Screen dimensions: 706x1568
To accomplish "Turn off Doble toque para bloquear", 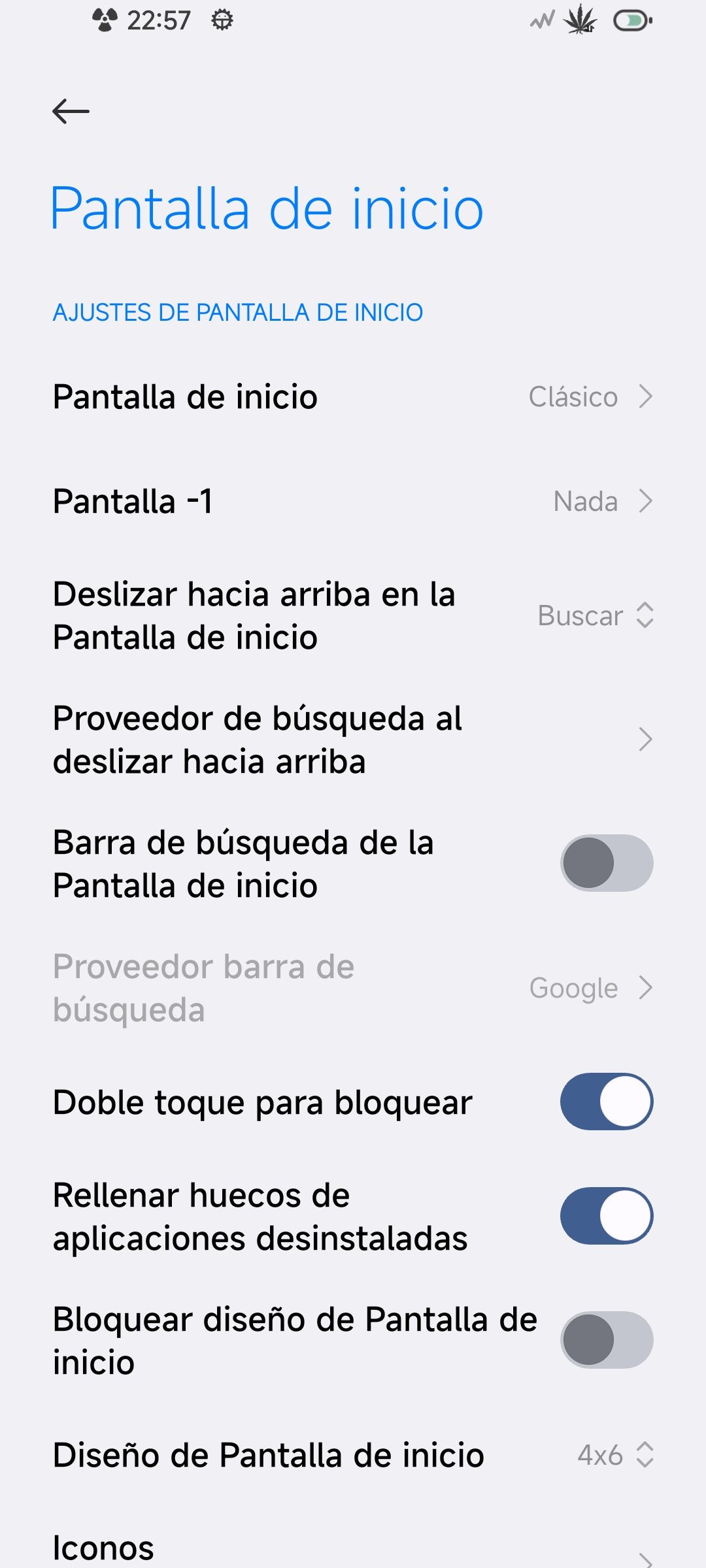I will (606, 1102).
